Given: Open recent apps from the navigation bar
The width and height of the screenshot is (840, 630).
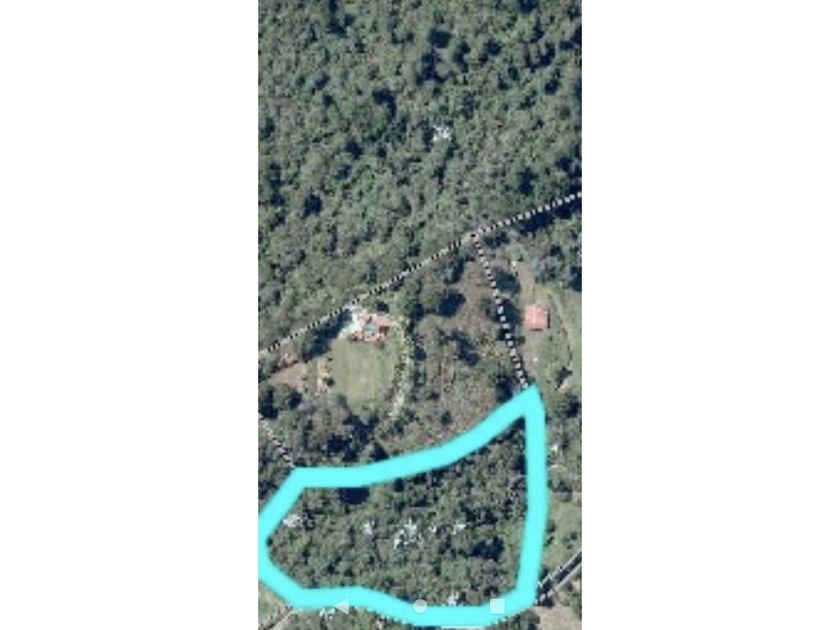Looking at the screenshot, I should click(x=497, y=606).
